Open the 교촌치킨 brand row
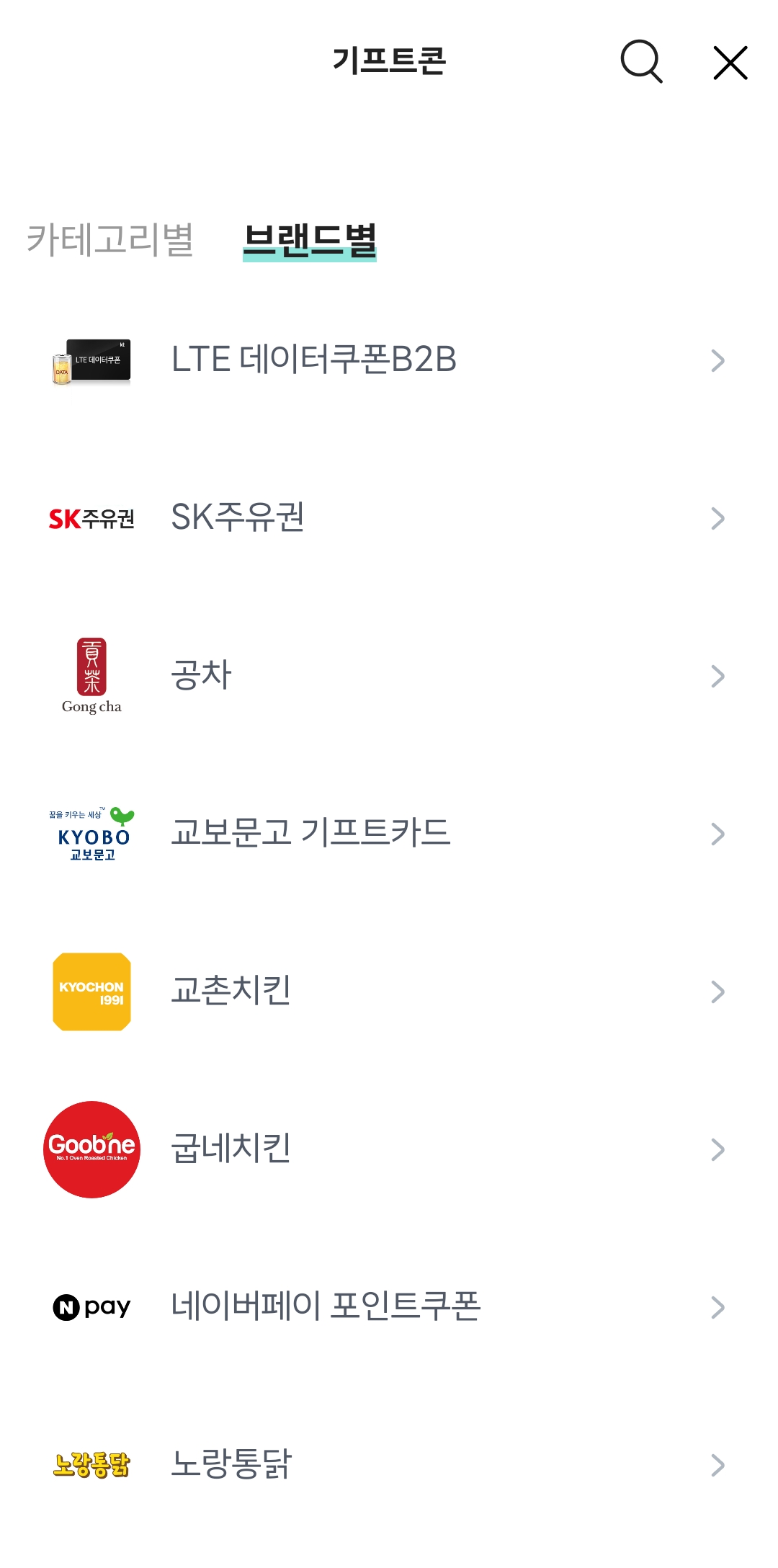The height and width of the screenshot is (1568, 778). [389, 991]
